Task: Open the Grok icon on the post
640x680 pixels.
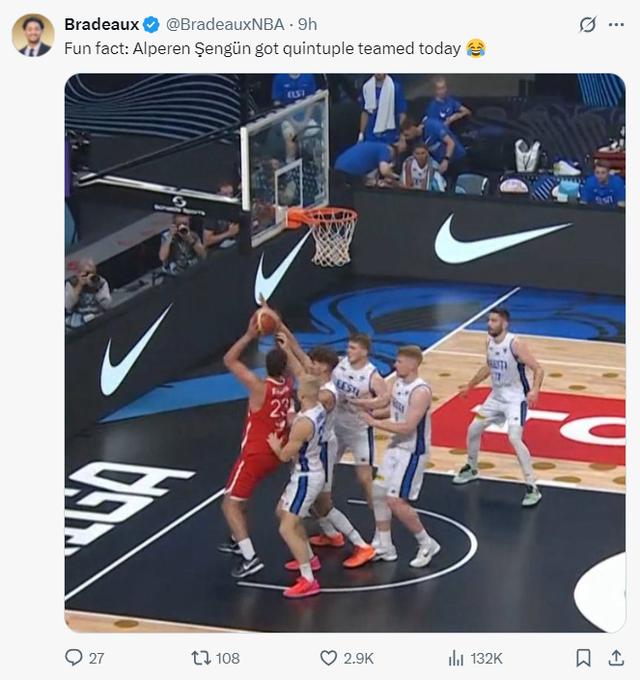Action: point(588,24)
